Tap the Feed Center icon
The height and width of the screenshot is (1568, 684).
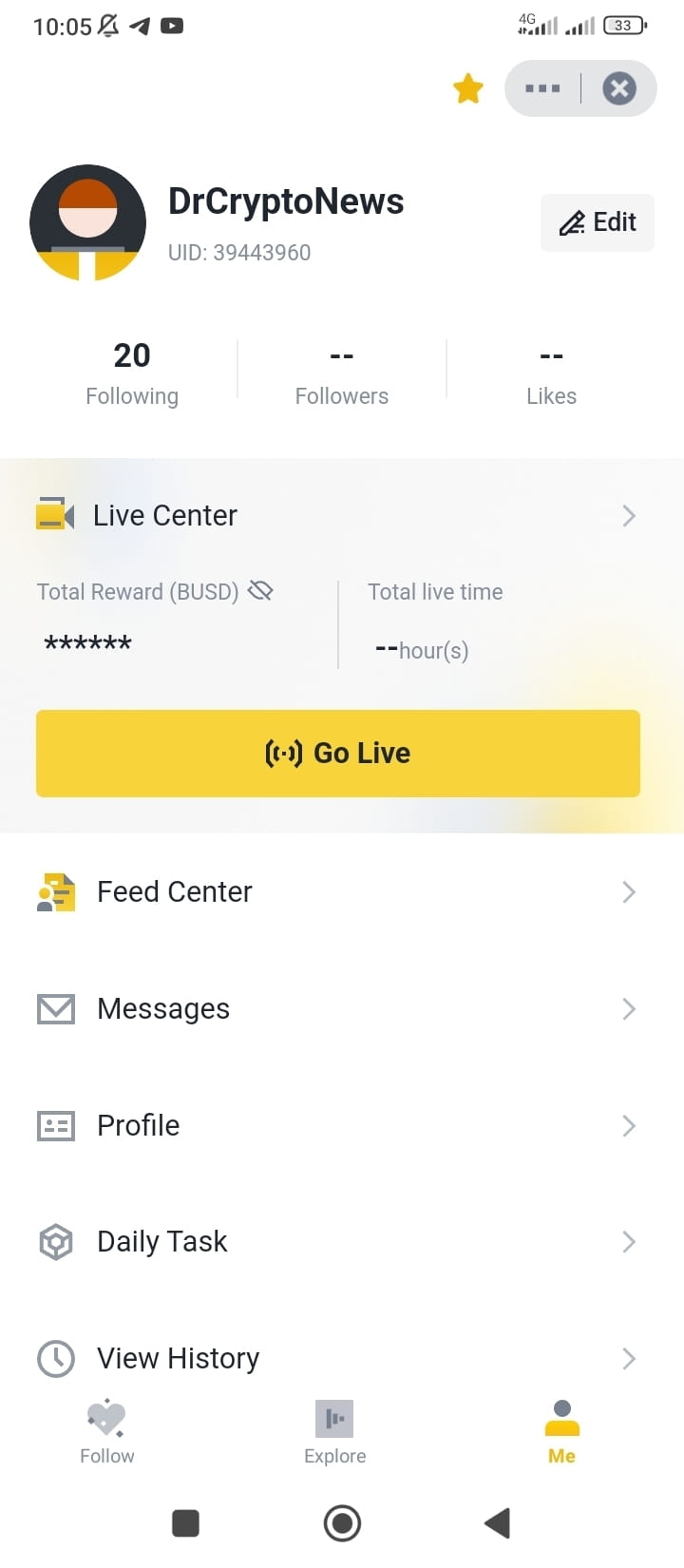pyautogui.click(x=55, y=891)
